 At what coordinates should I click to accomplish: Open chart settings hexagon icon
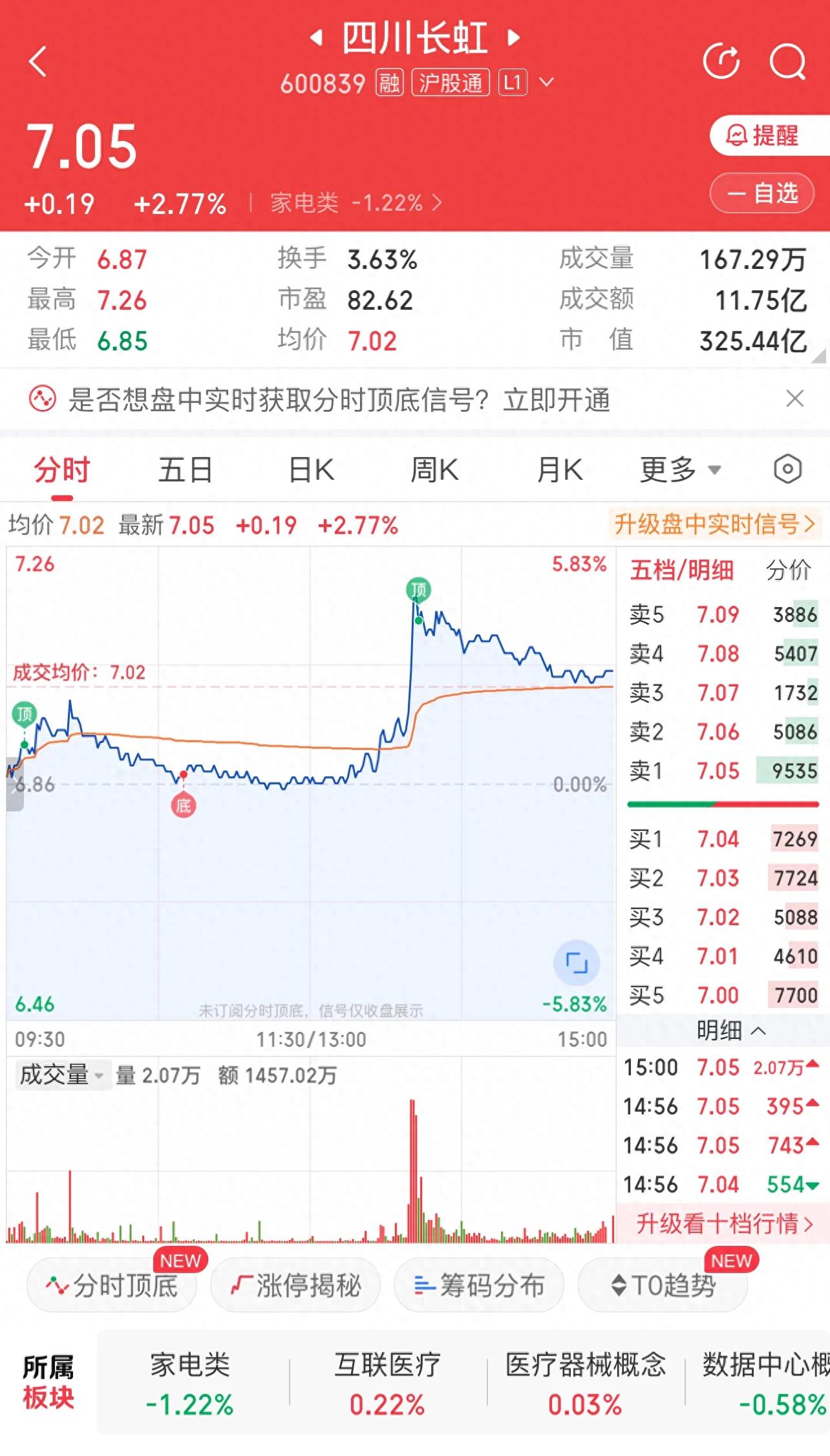pyautogui.click(x=788, y=469)
